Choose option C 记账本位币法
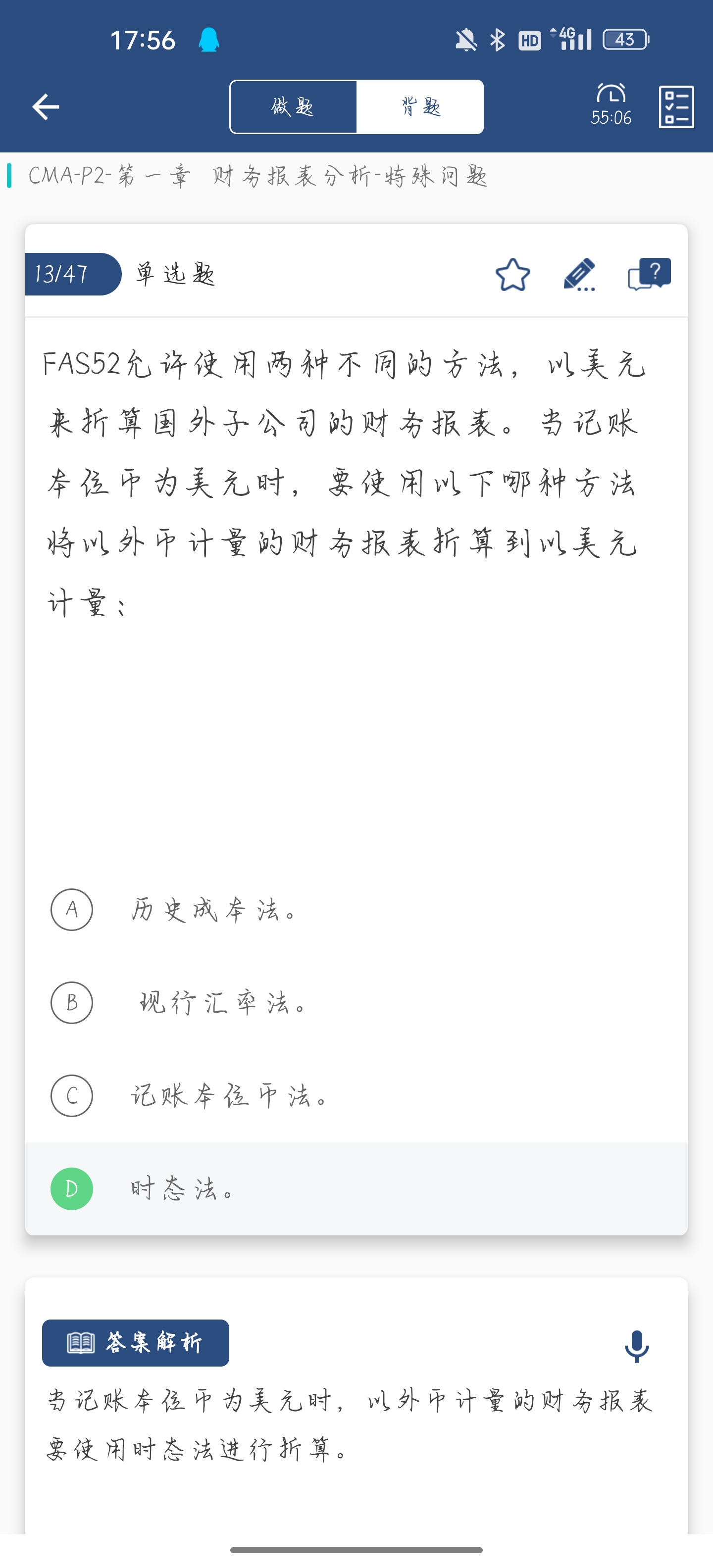The width and height of the screenshot is (713, 1568). click(x=356, y=1096)
